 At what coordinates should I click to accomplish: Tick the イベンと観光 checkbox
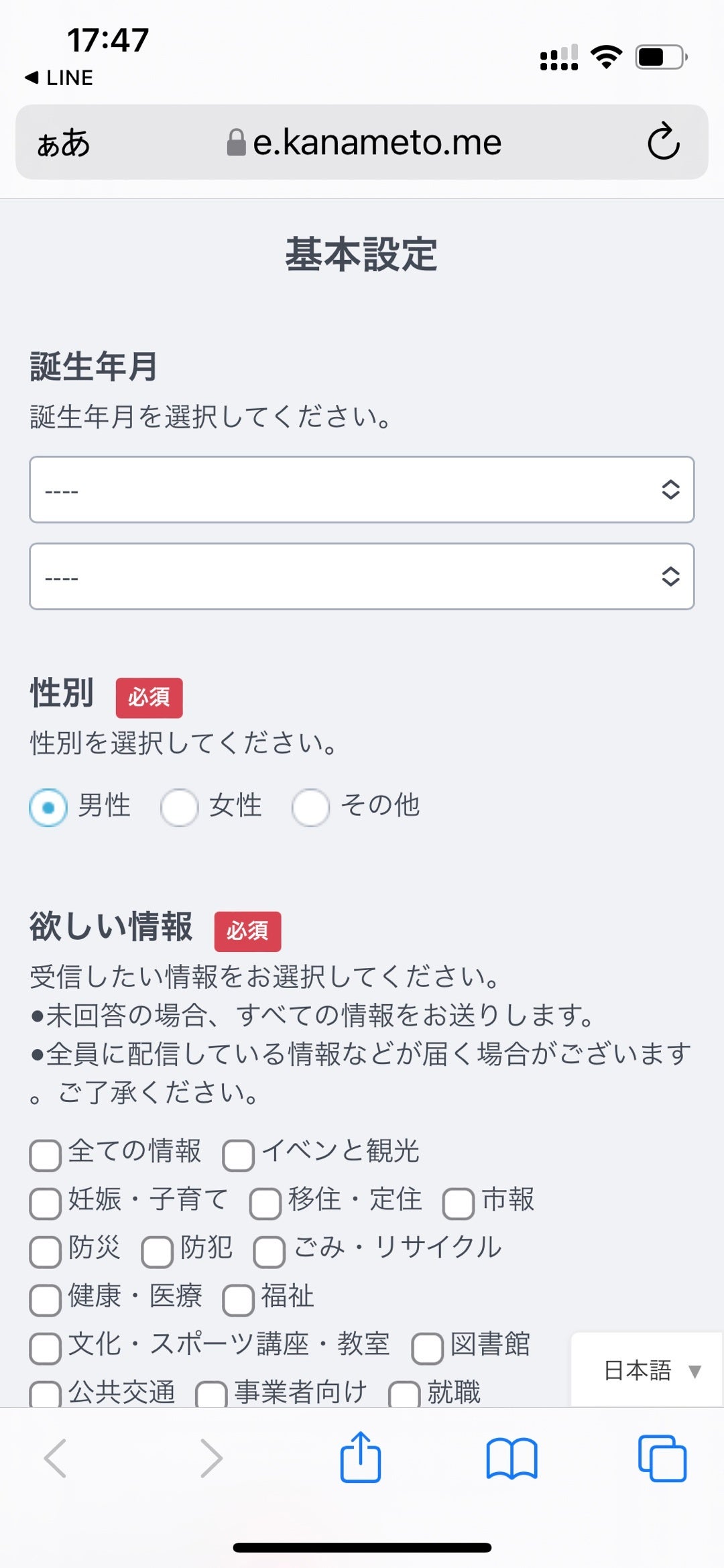[239, 1155]
